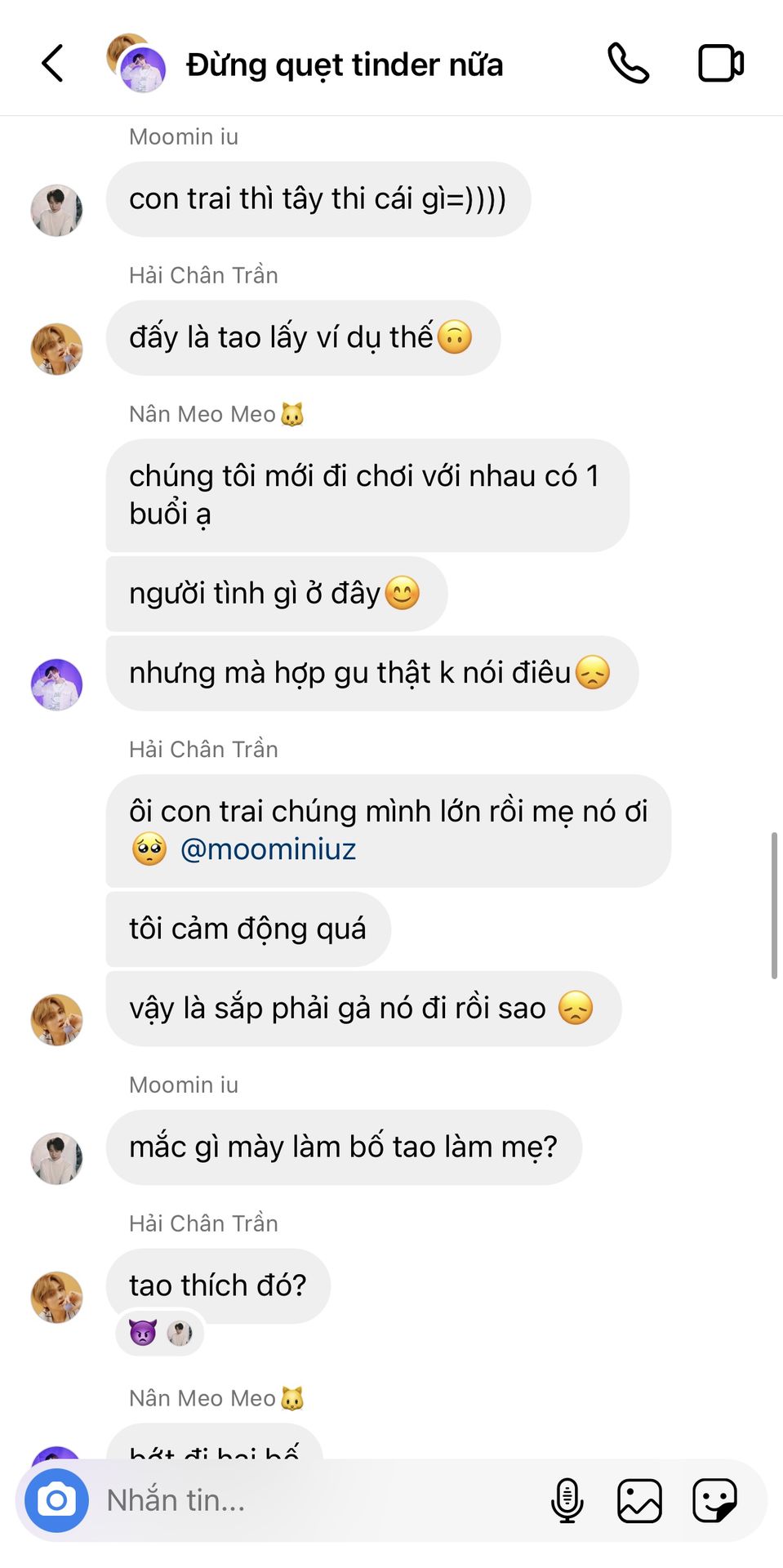This screenshot has width=783, height=1568.
Task: Open the sticker picker
Action: coord(715,1500)
